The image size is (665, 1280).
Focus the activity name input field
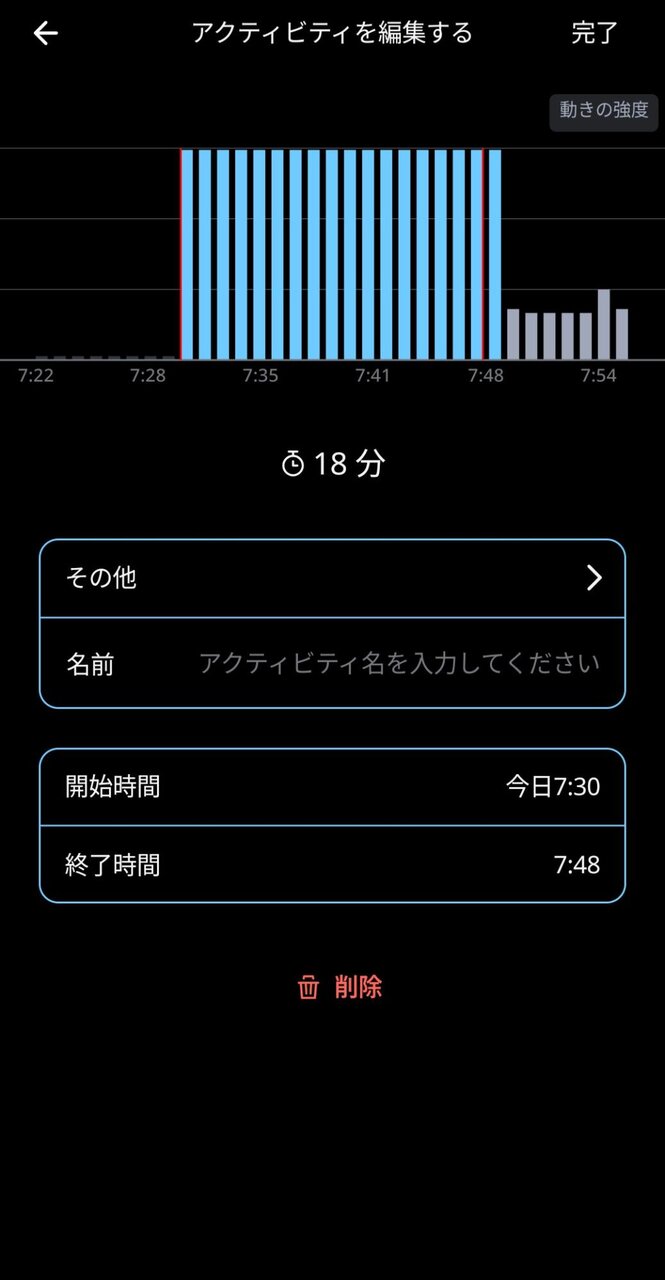click(398, 664)
